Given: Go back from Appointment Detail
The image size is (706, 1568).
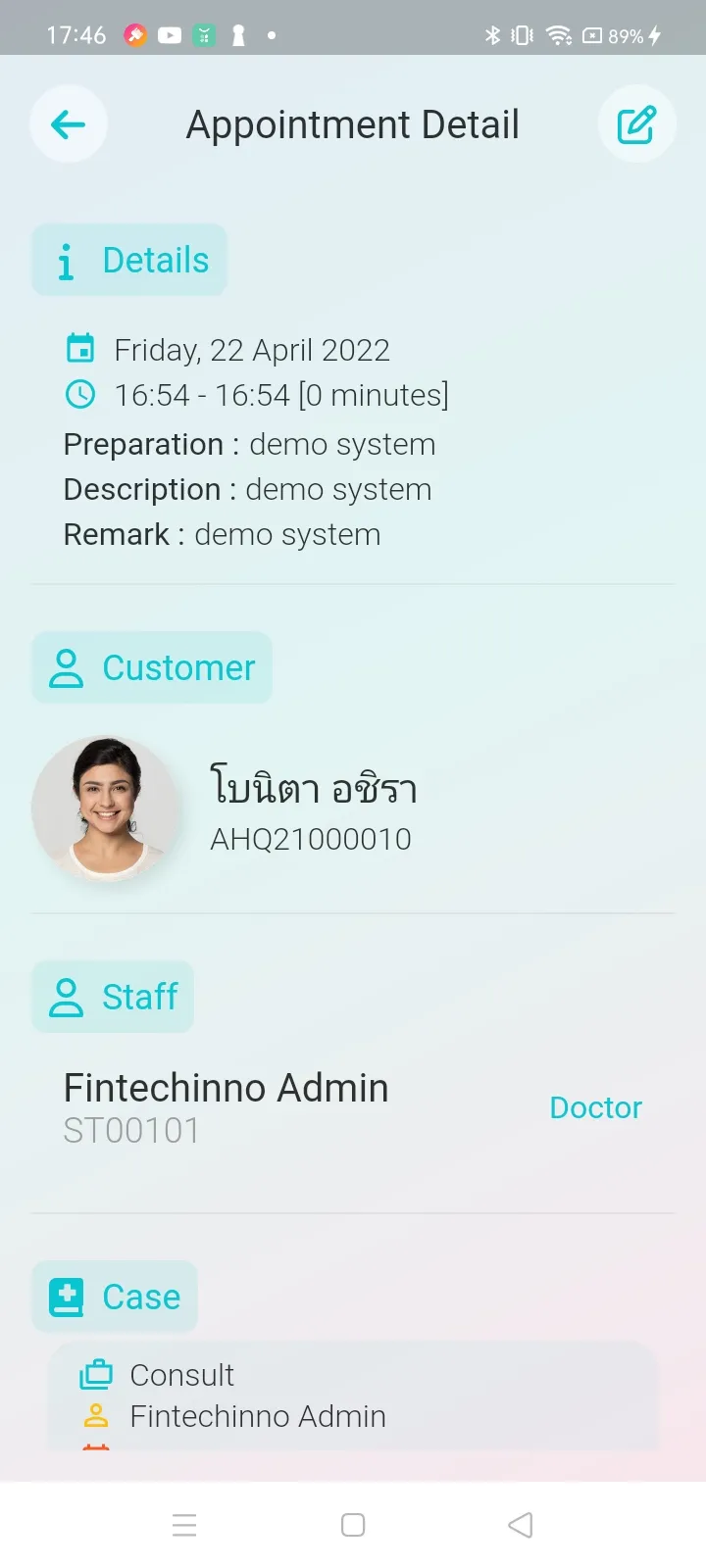Looking at the screenshot, I should (68, 124).
